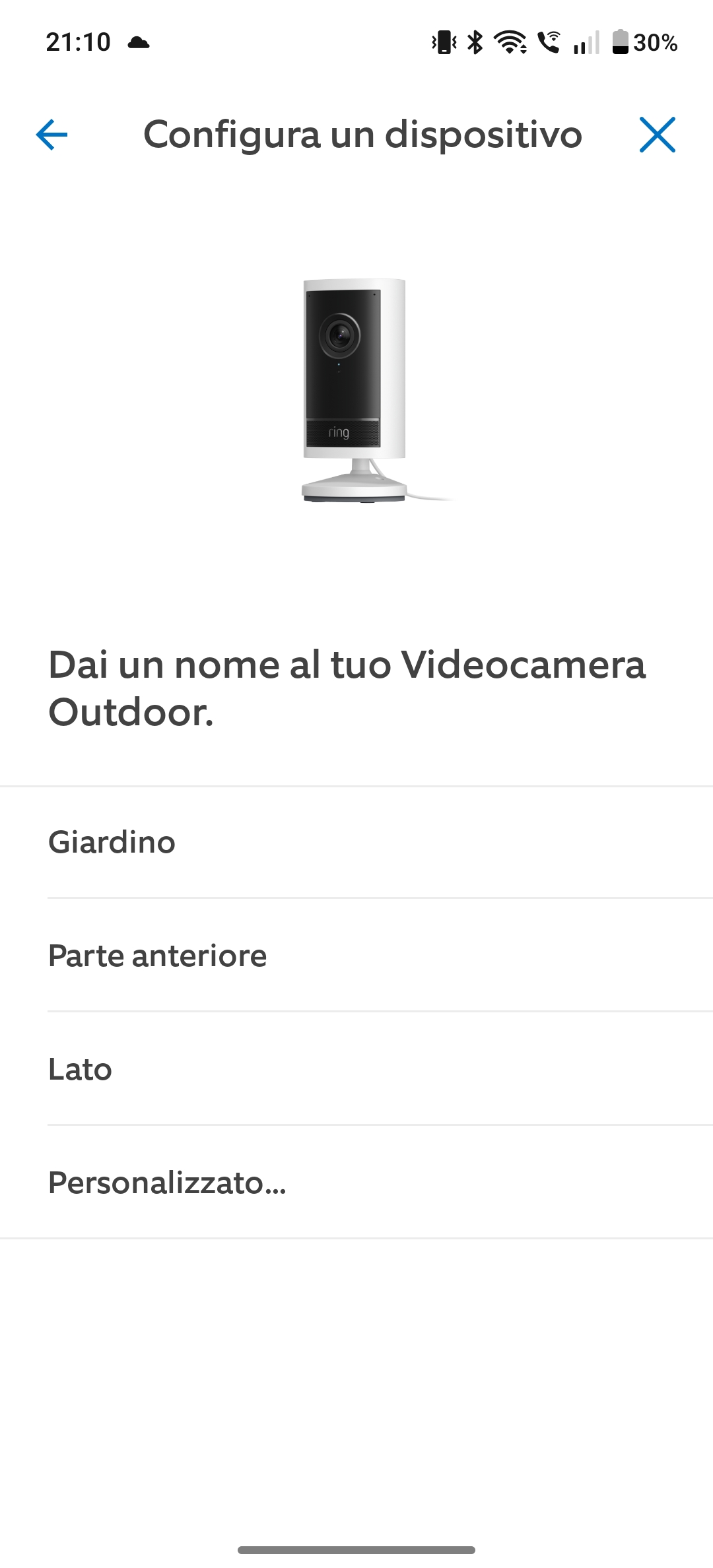Go back using the blue arrow
The width and height of the screenshot is (713, 1568).
[x=51, y=135]
